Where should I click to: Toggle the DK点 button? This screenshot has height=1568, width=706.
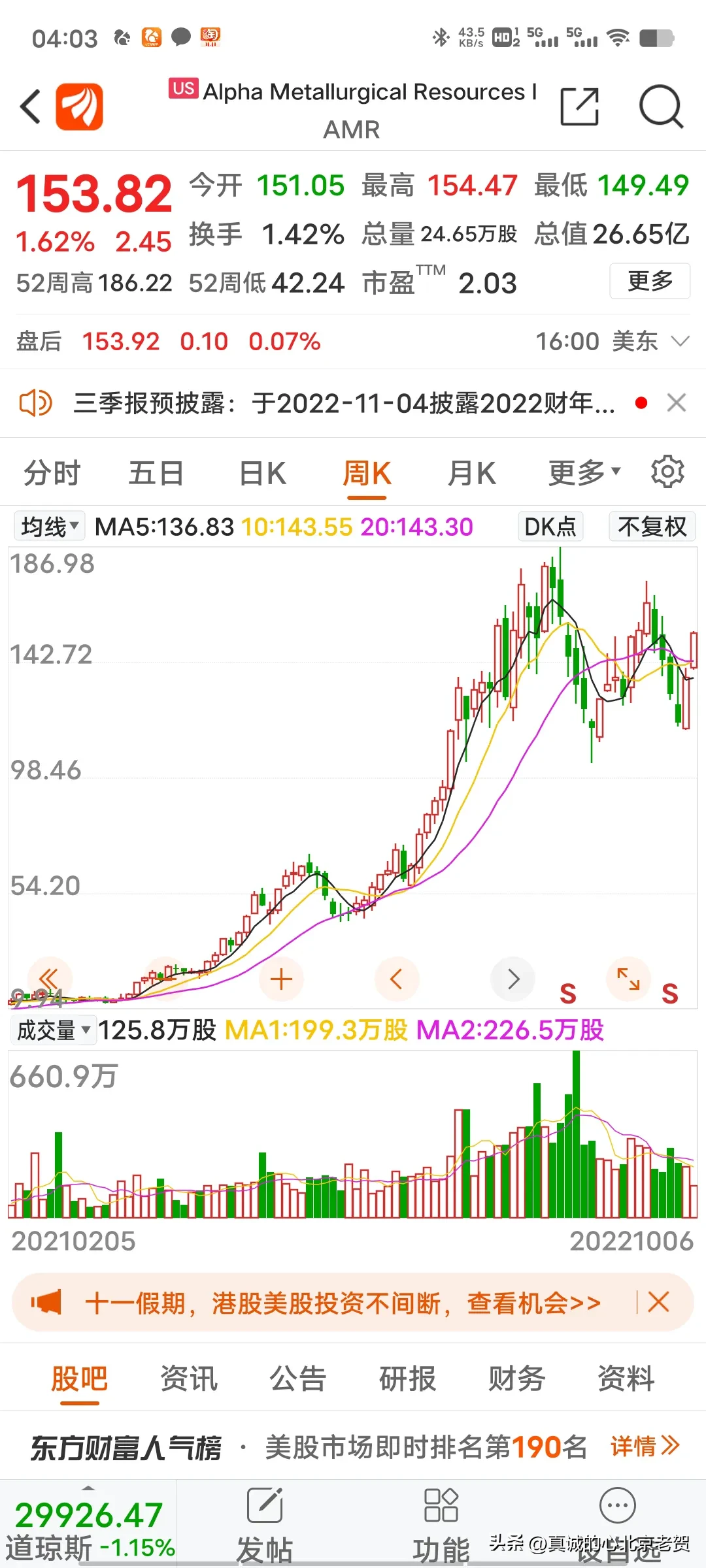coord(550,527)
